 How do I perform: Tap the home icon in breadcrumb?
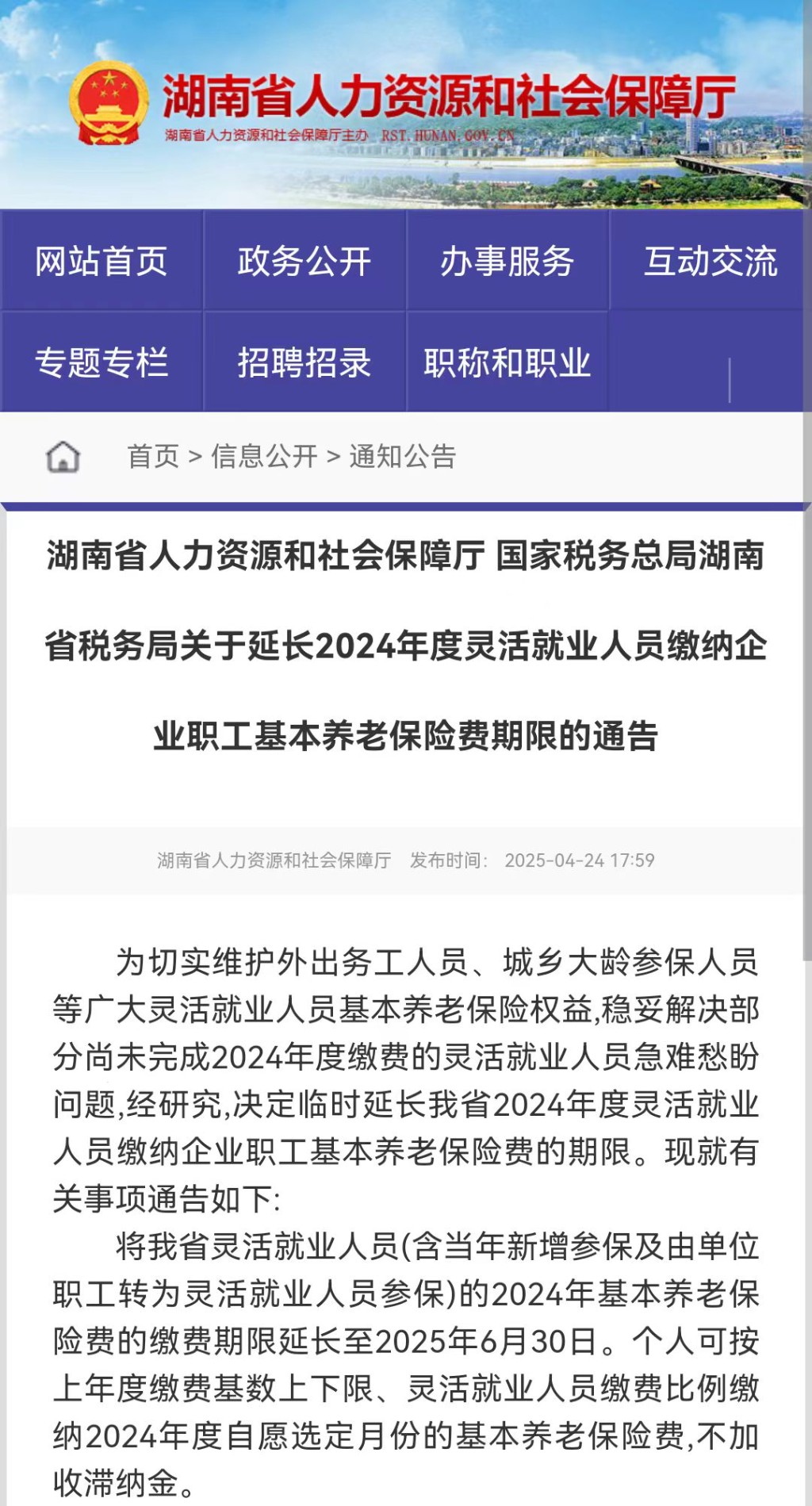tap(63, 457)
